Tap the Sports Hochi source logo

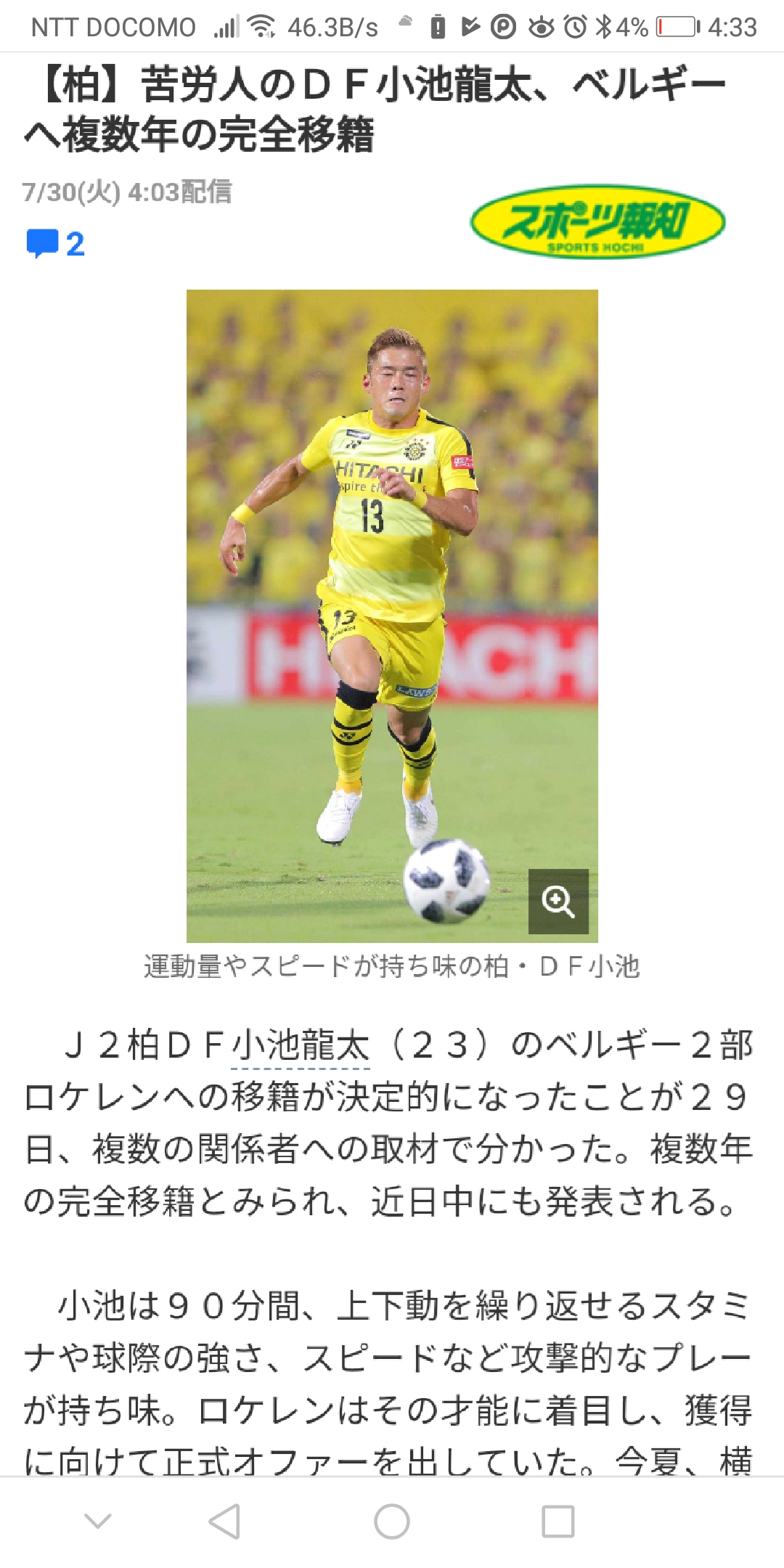[597, 221]
